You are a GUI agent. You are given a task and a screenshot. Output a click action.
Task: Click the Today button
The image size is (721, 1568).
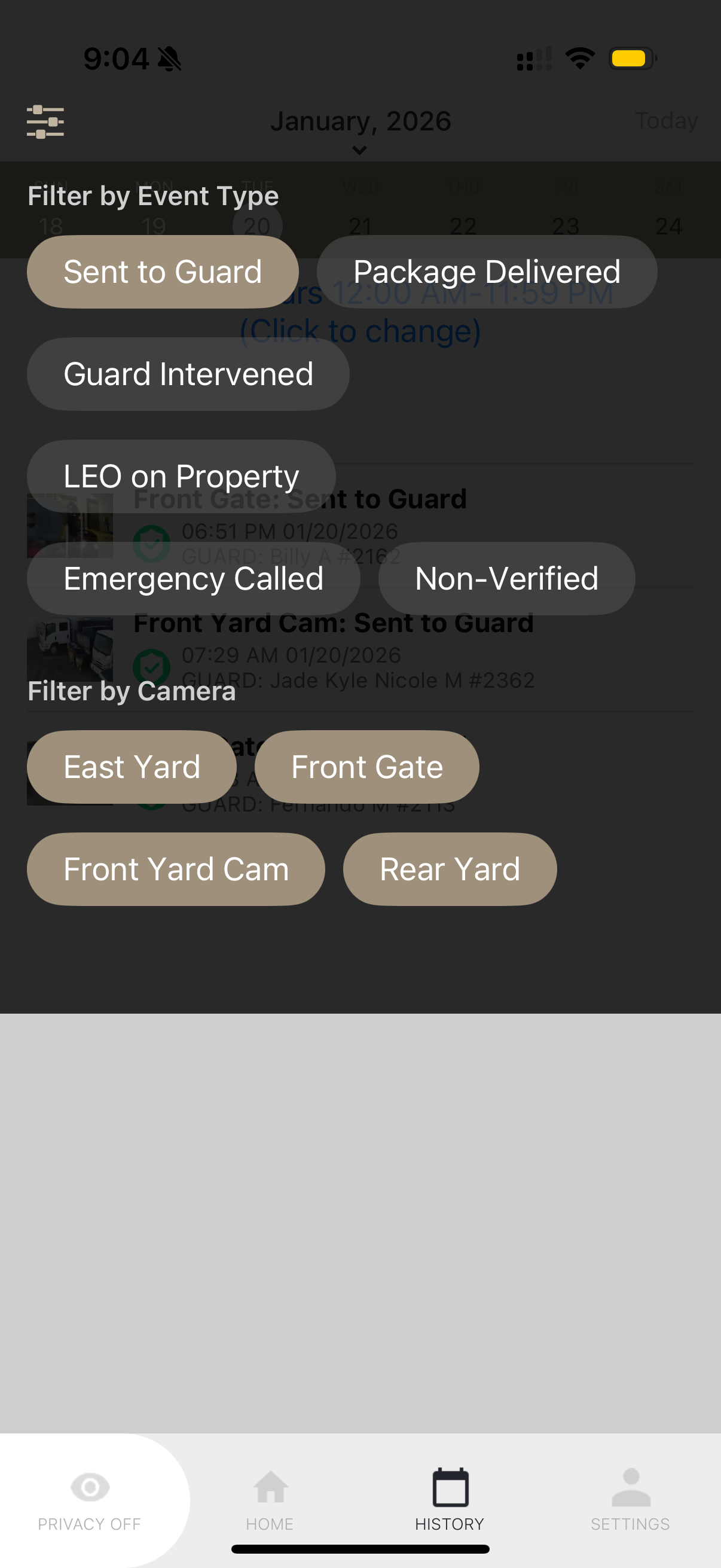click(665, 121)
